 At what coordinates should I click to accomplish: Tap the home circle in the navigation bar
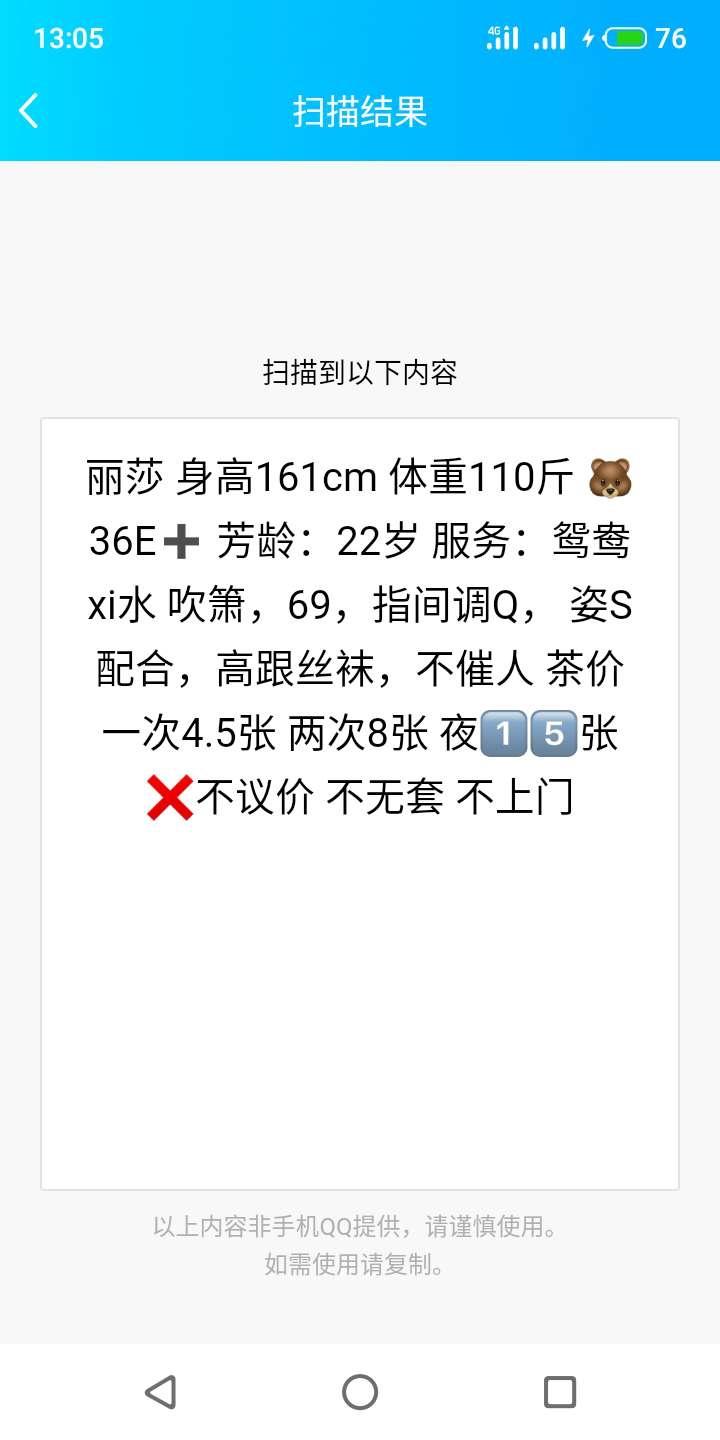pos(360,1391)
